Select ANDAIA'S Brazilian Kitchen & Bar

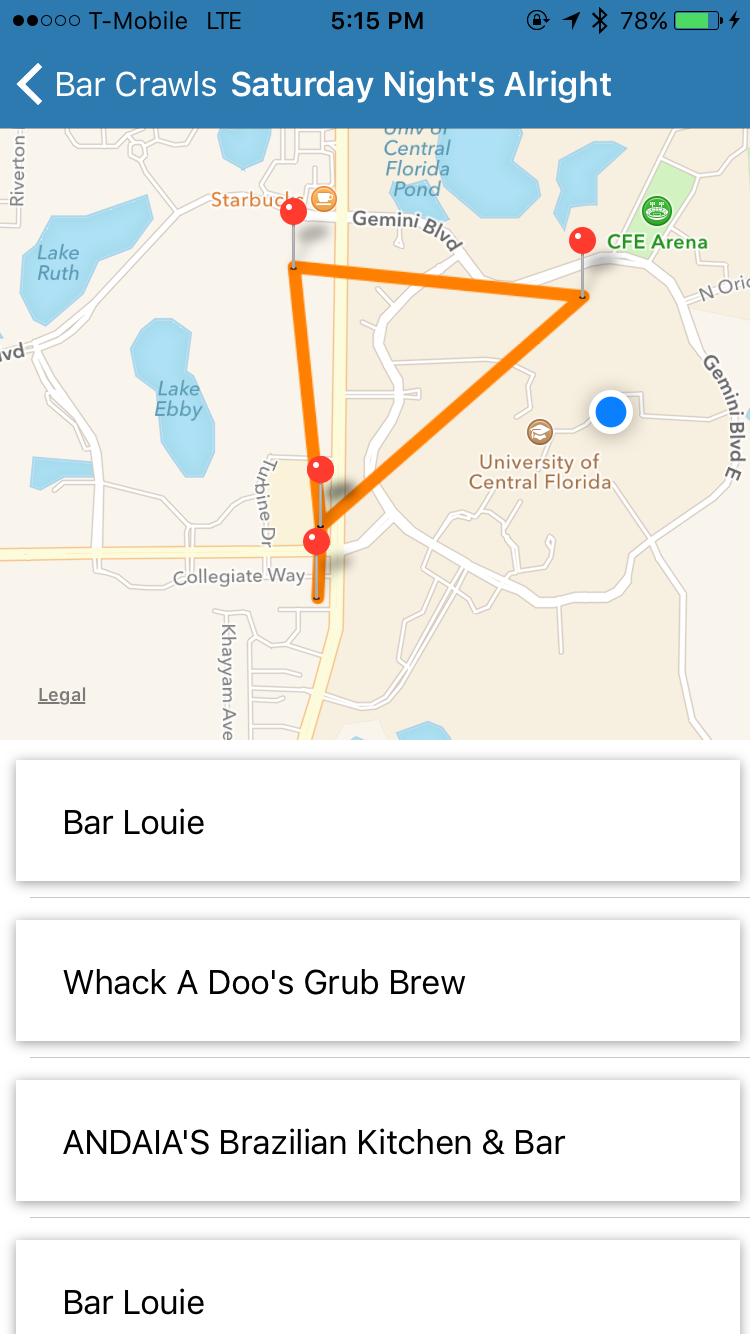point(377,1141)
